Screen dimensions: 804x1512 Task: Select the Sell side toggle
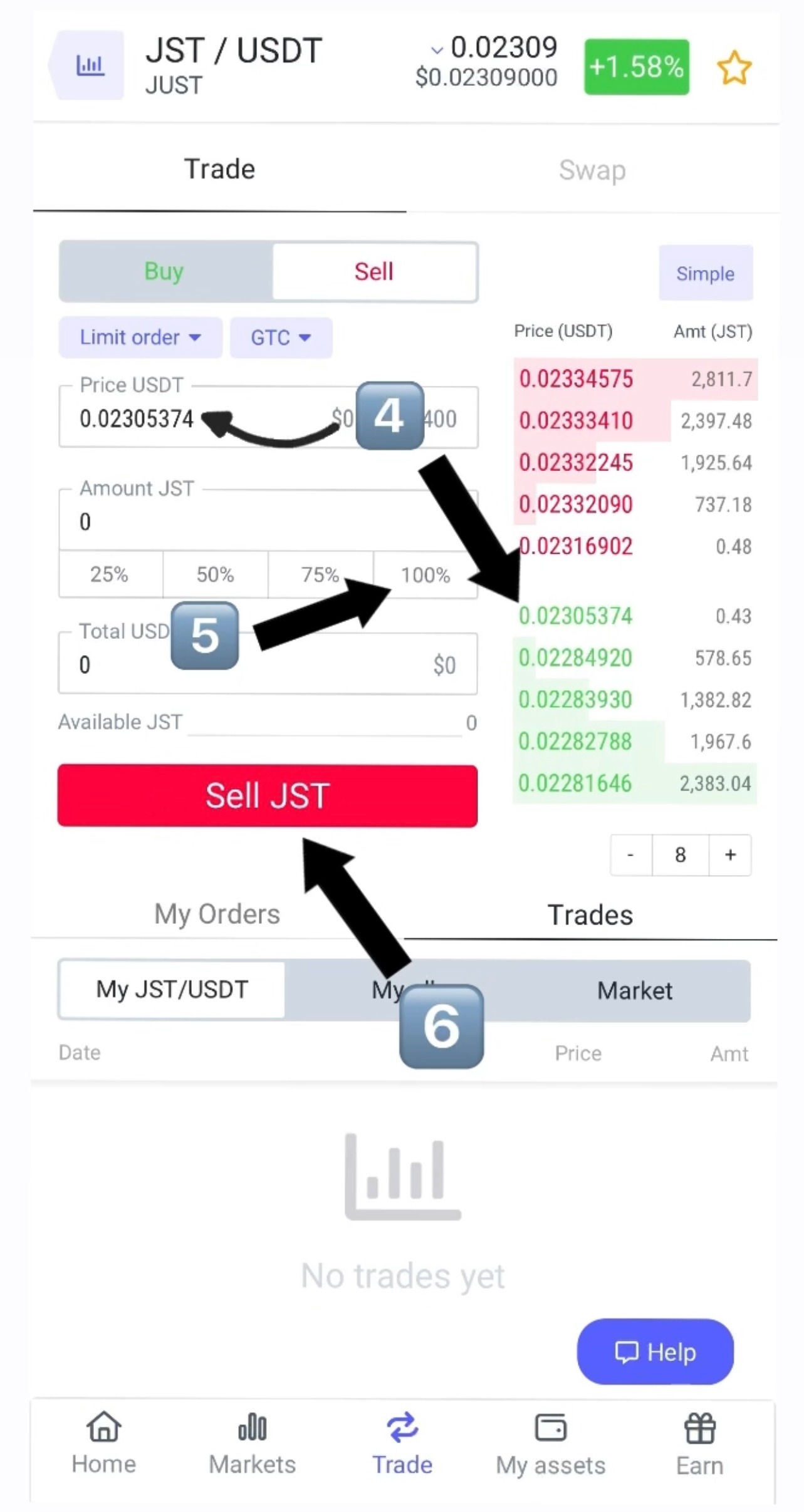tap(373, 271)
